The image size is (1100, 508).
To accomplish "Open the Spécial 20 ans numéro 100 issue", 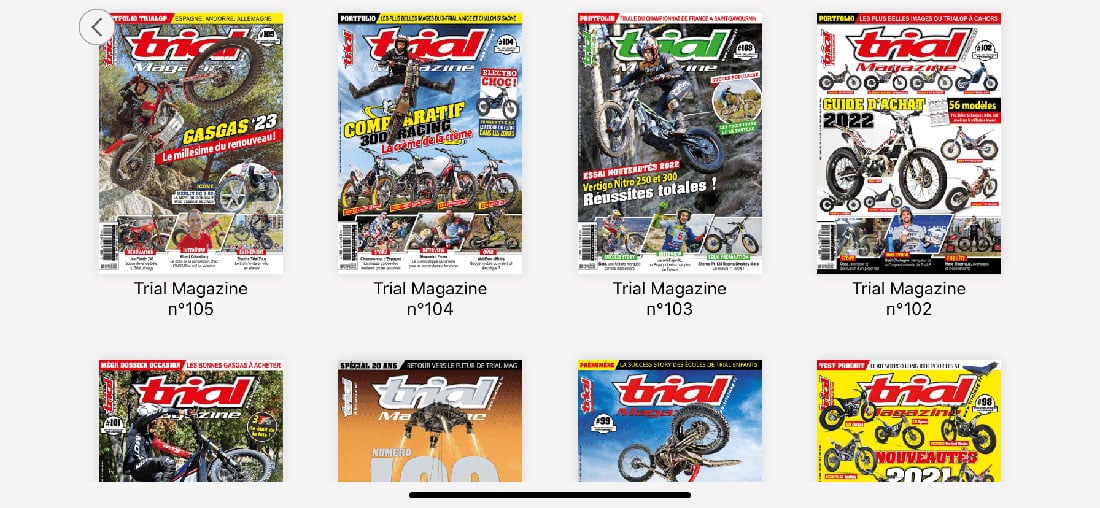I will click(430, 421).
